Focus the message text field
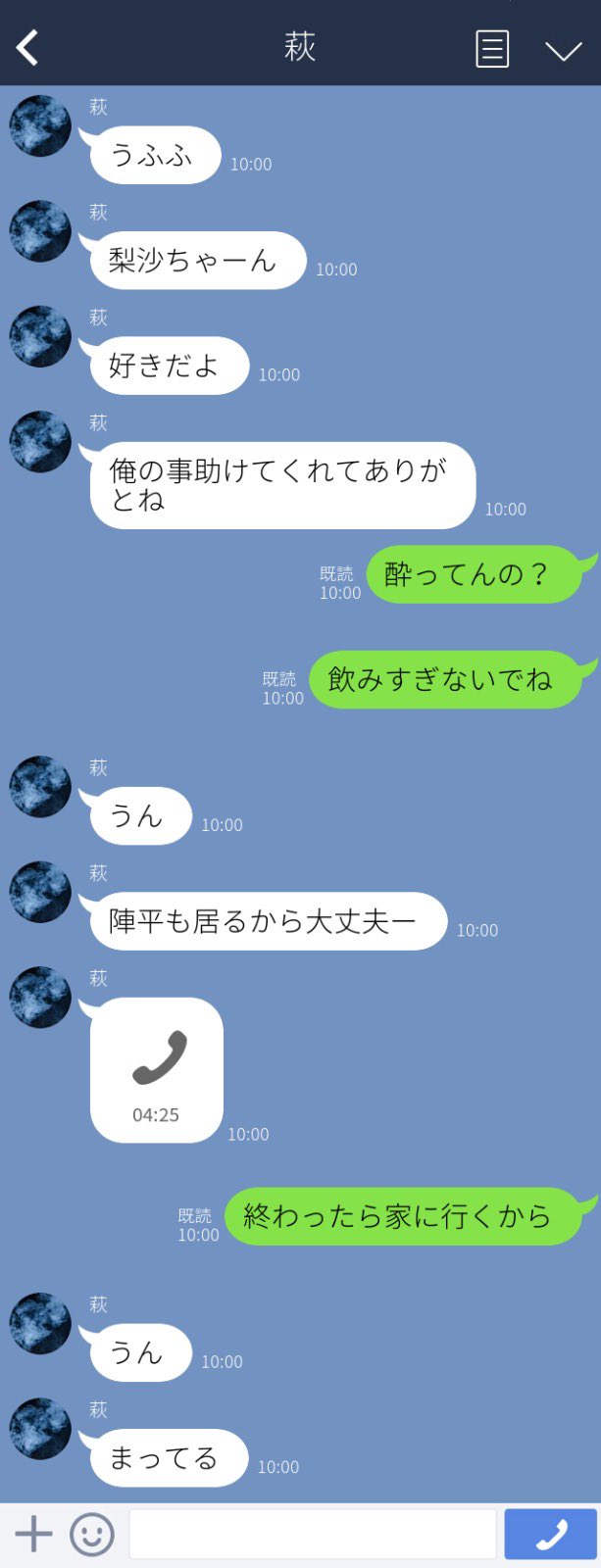This screenshot has height=1568, width=601. pos(313,1534)
